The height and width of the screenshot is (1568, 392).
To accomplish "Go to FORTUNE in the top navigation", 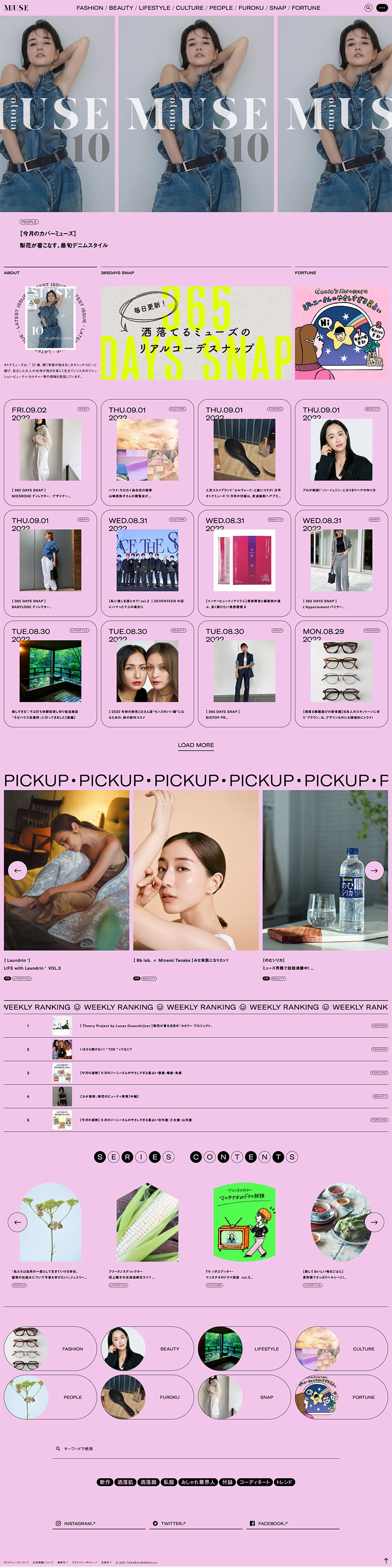I will (306, 8).
